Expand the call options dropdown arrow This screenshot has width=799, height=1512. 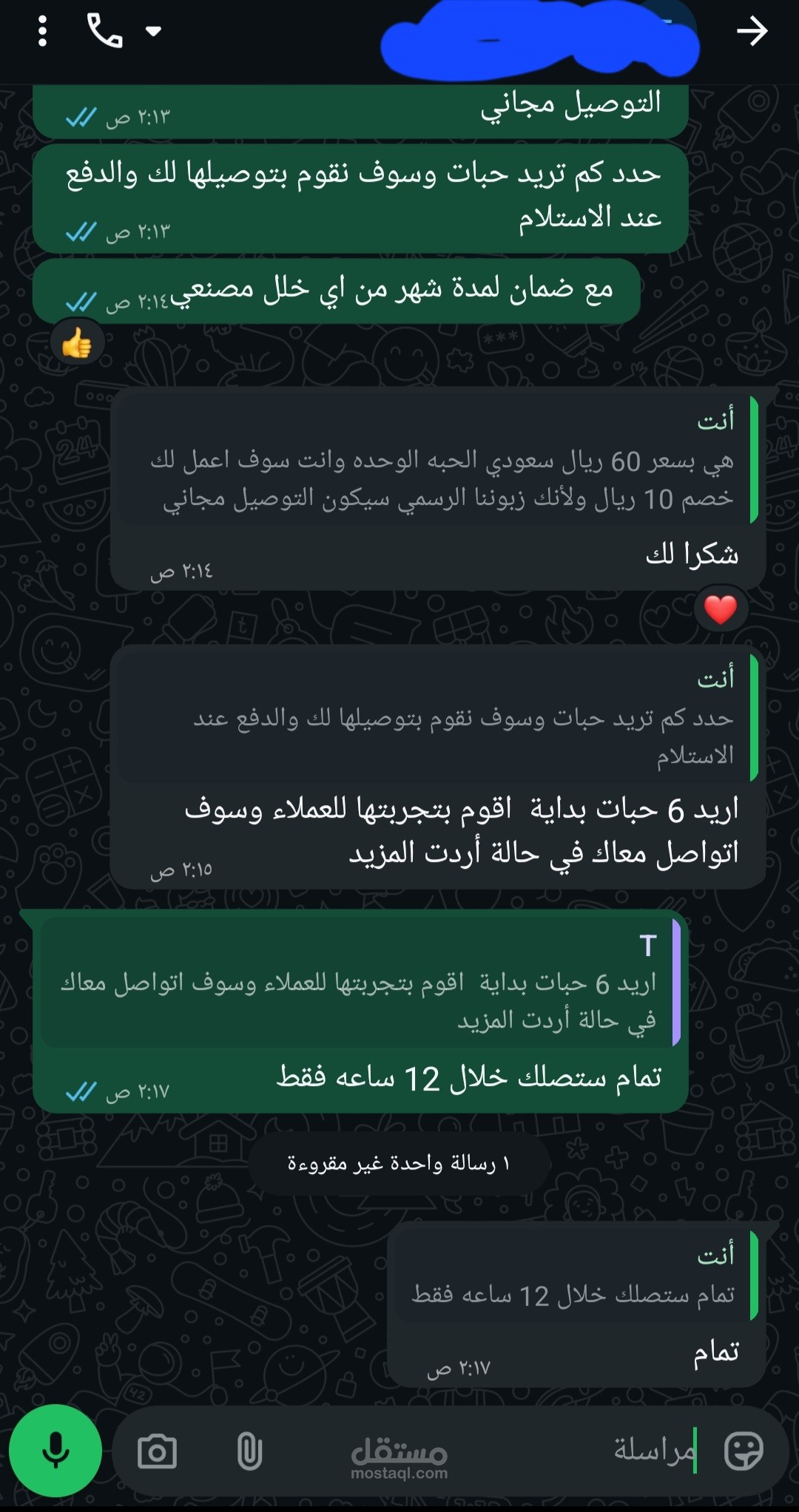153,31
